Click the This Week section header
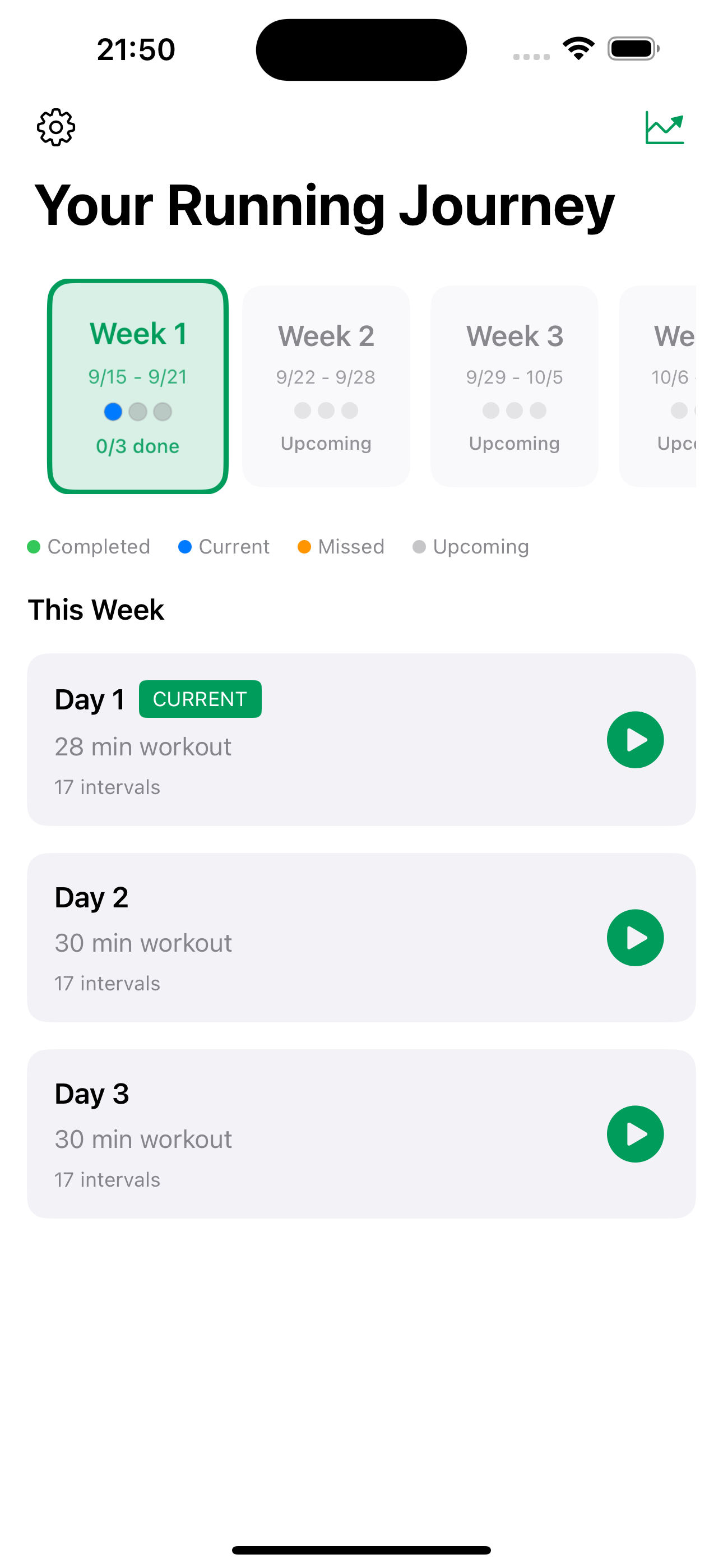 pos(96,609)
